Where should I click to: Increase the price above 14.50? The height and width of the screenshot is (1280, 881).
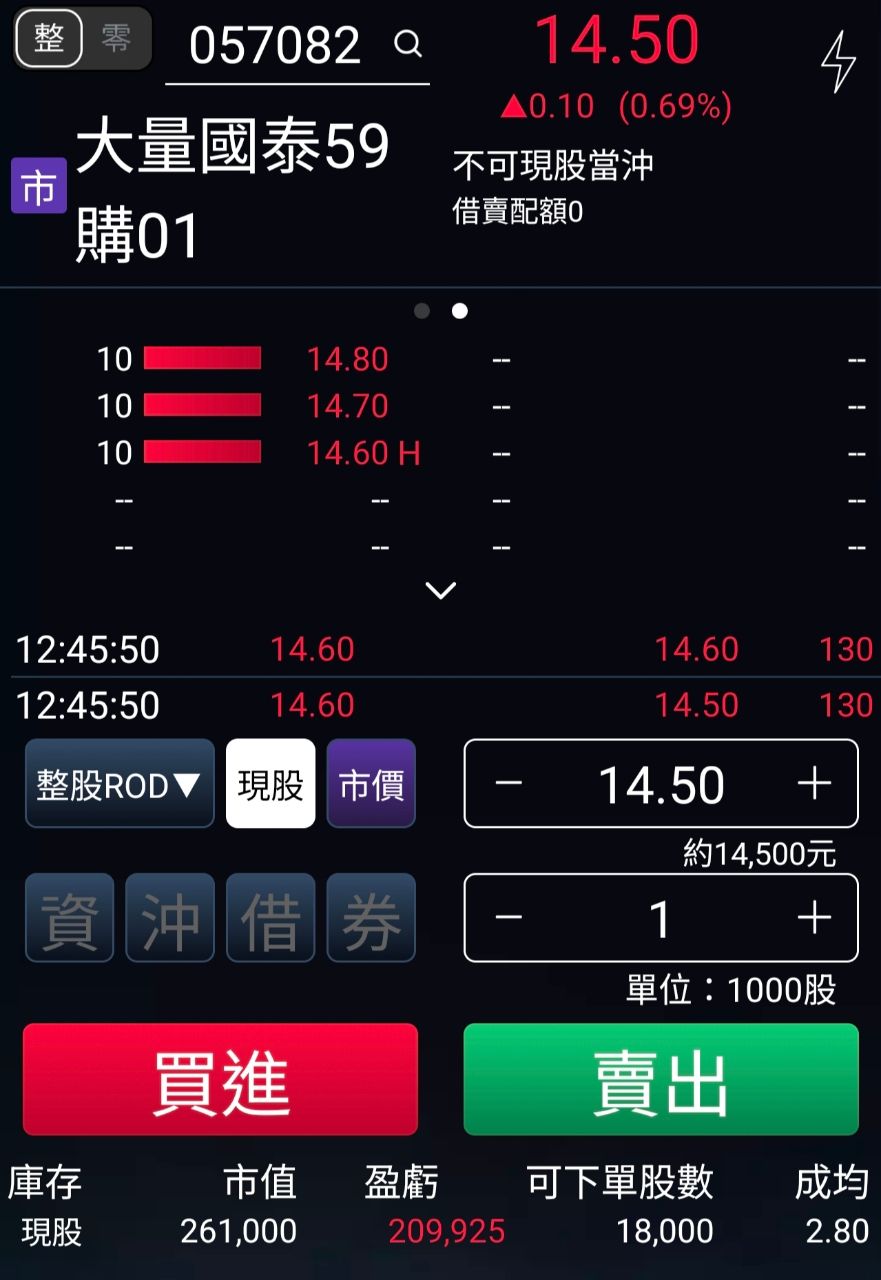tap(814, 784)
